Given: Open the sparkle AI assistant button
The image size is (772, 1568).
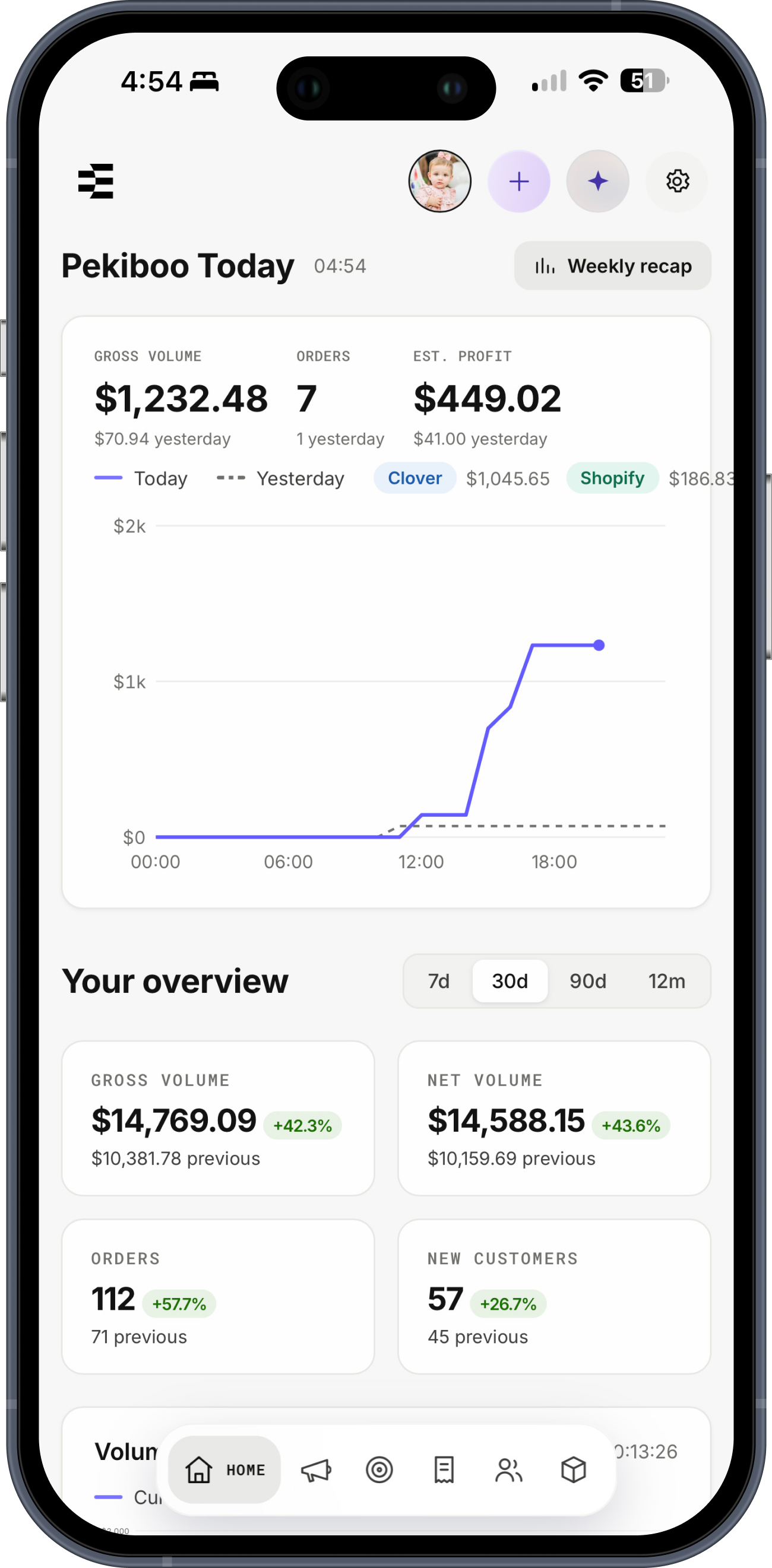Looking at the screenshot, I should click(x=598, y=181).
